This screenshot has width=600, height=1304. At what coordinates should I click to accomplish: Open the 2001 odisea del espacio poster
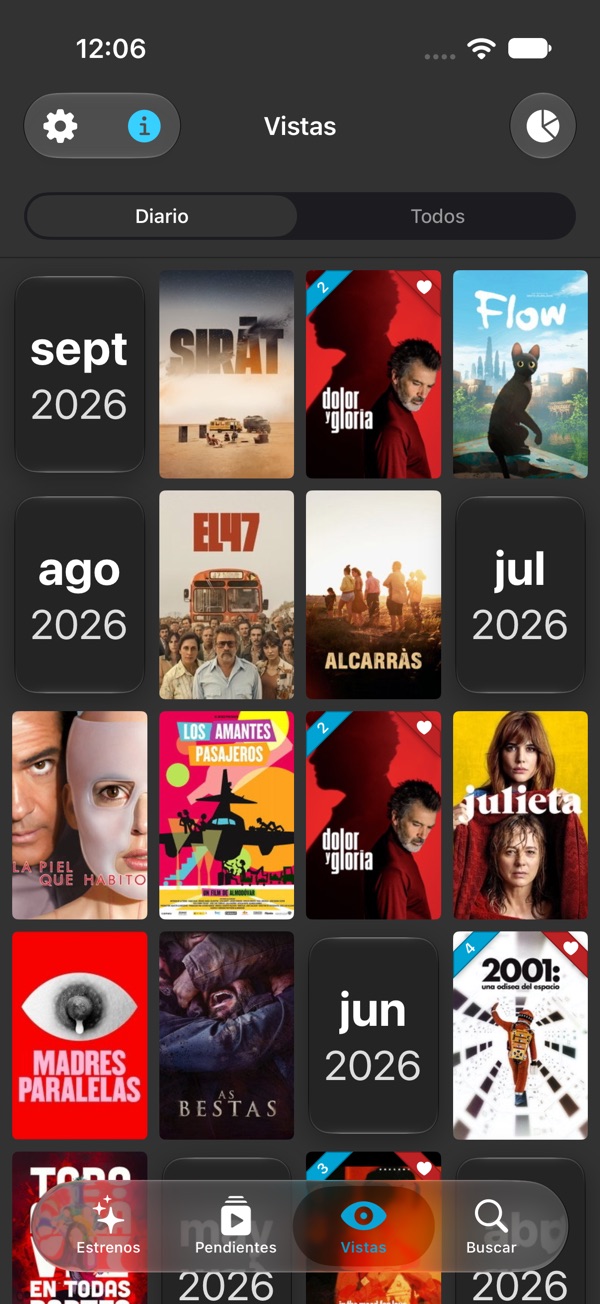[x=520, y=1036]
